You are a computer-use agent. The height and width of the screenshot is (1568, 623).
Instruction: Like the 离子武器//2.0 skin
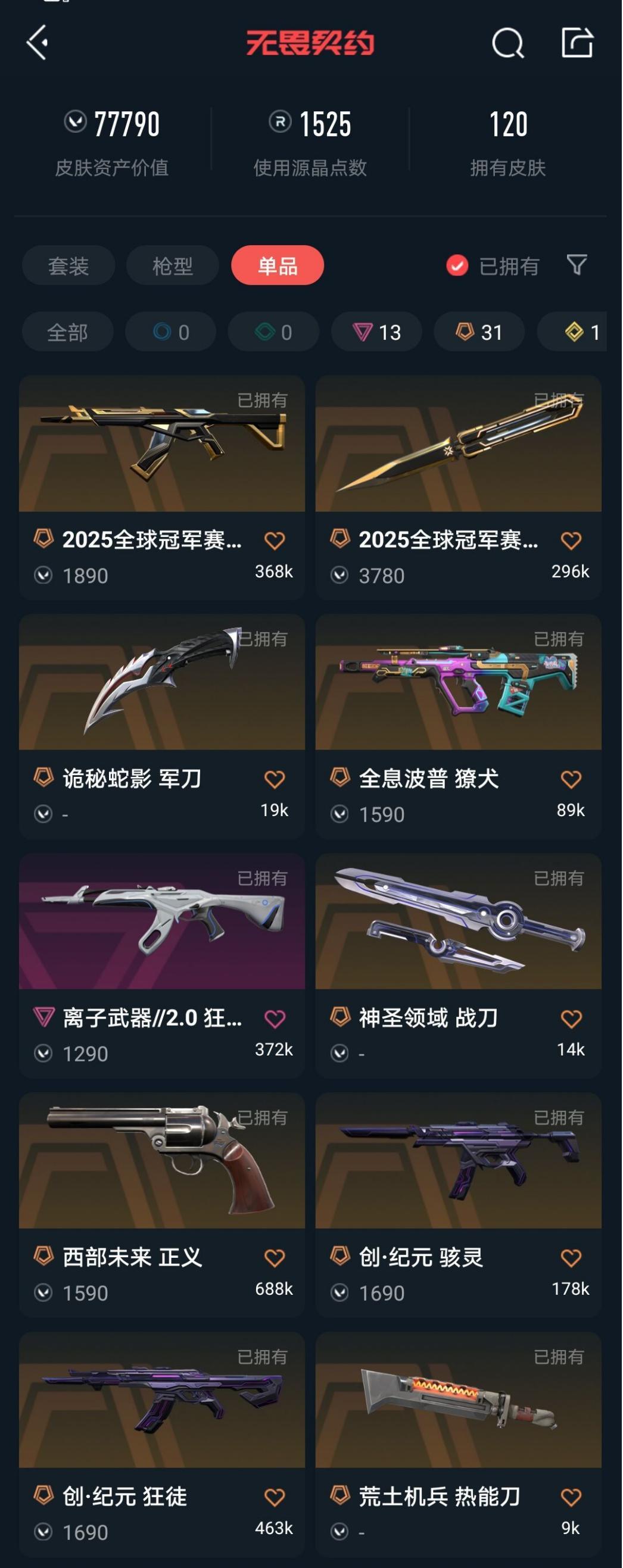click(x=275, y=1019)
